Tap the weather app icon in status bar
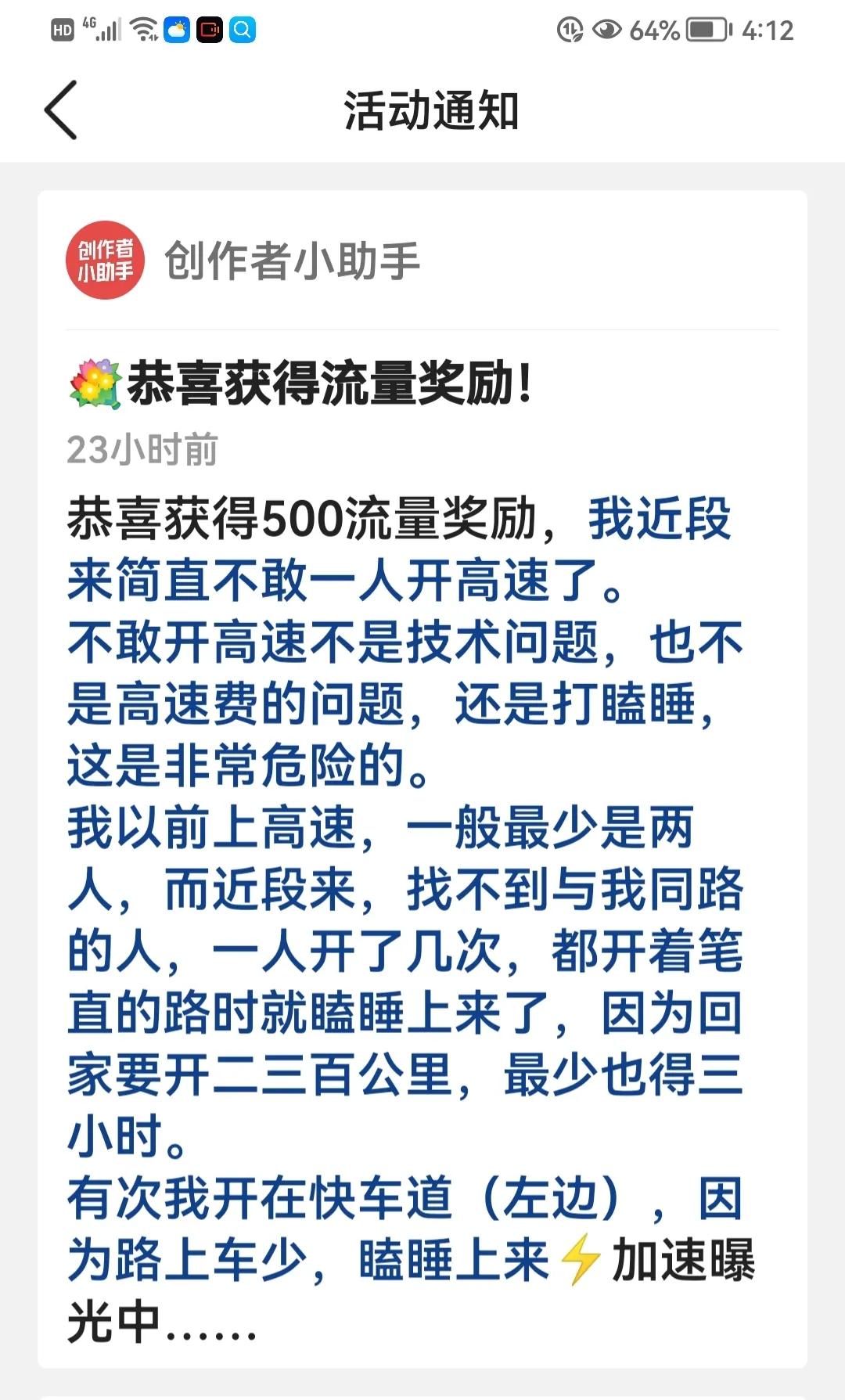845x1400 pixels. click(178, 30)
